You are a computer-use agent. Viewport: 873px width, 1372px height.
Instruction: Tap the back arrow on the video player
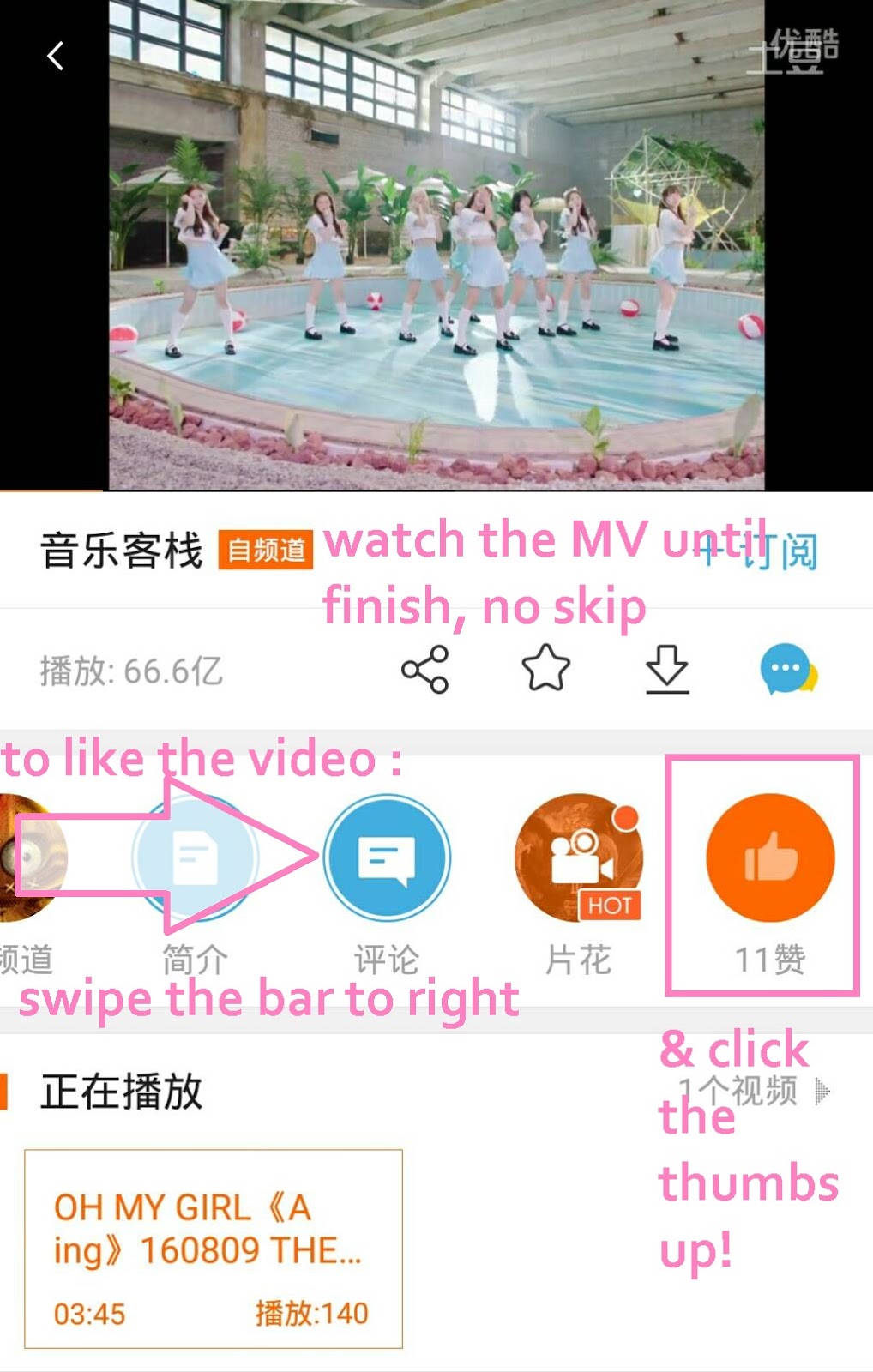click(x=55, y=55)
